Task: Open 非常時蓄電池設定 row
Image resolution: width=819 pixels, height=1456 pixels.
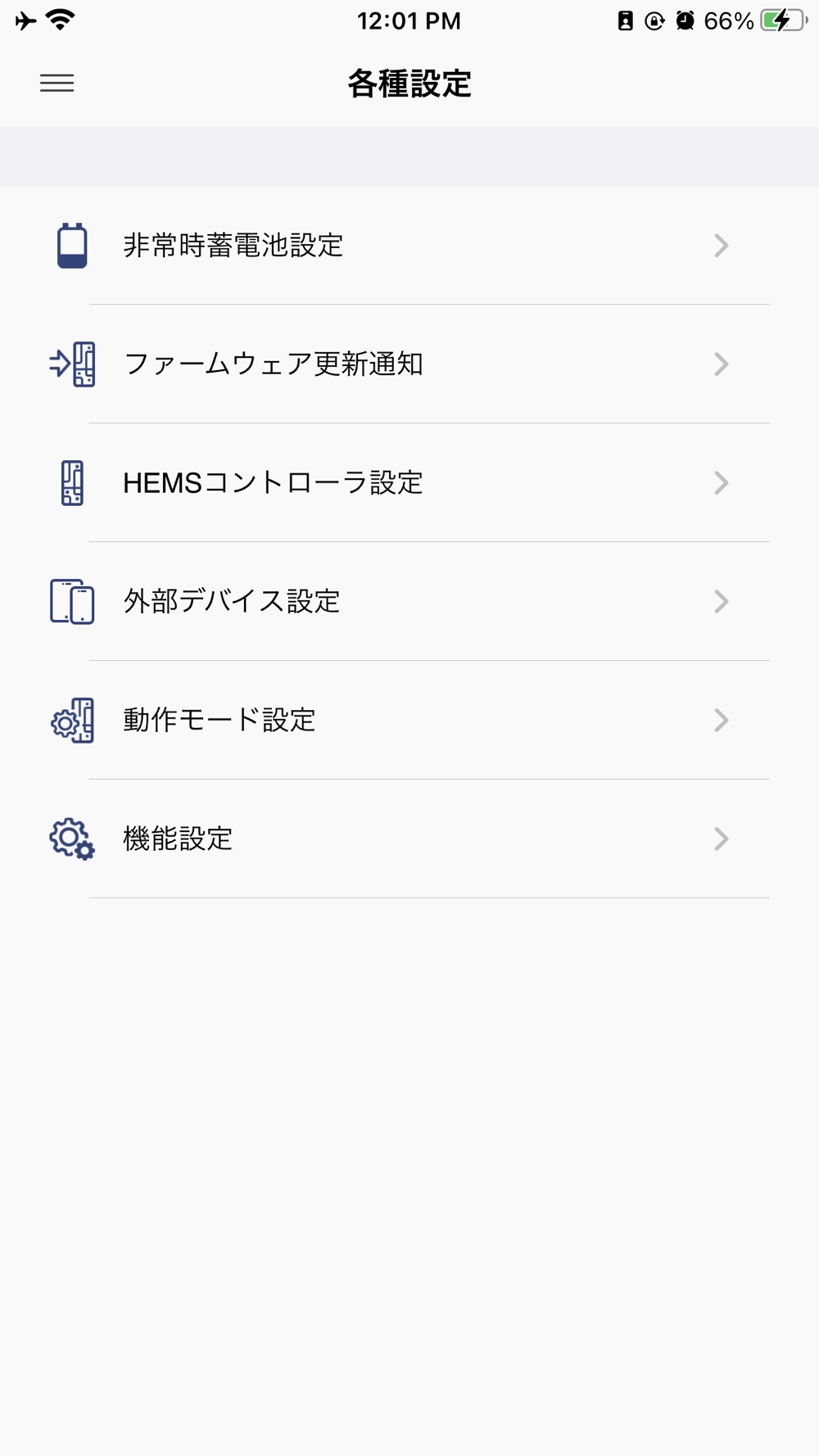Action: coord(409,246)
